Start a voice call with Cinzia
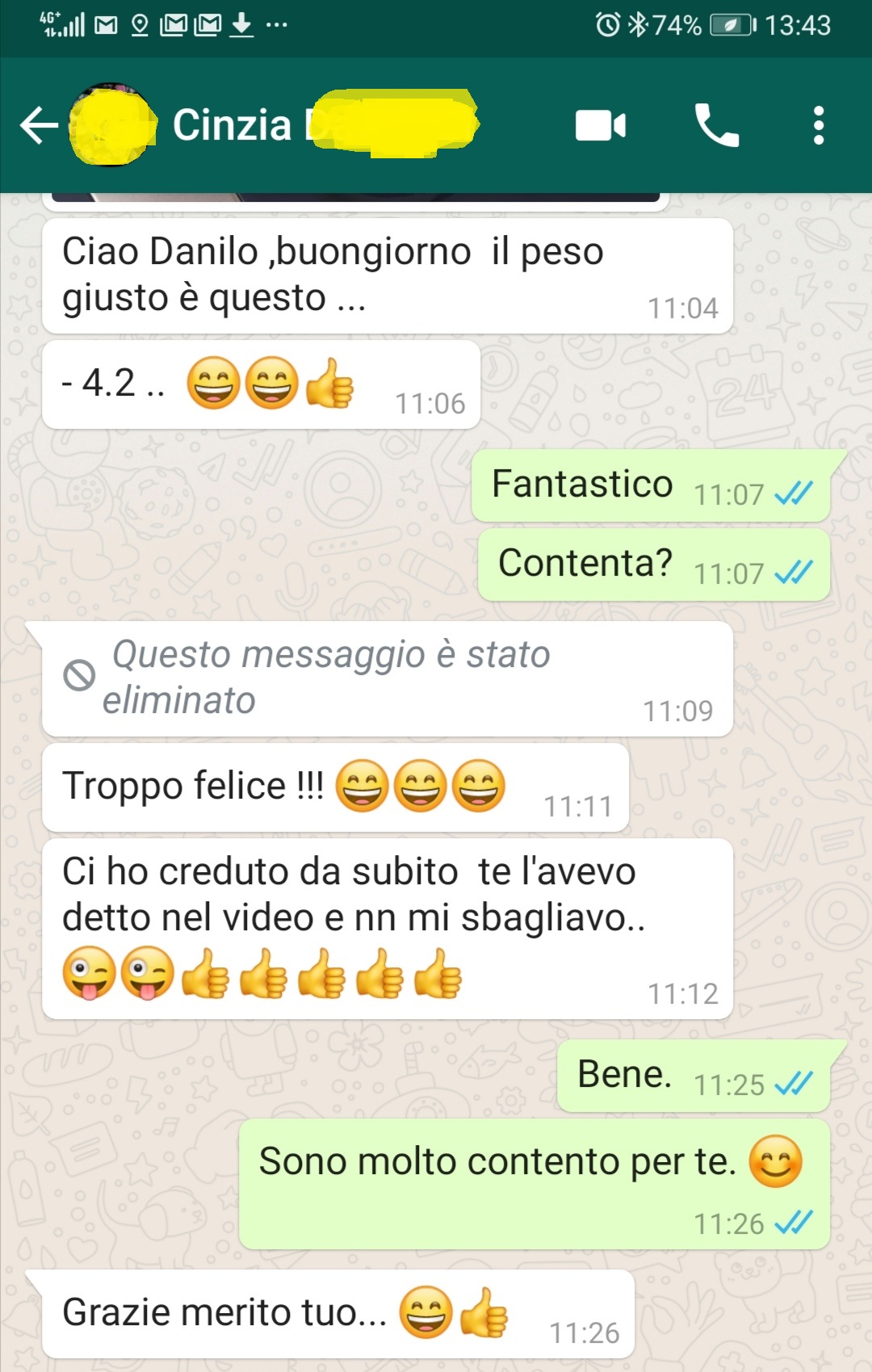Screen dimensions: 872x1372 (x=716, y=126)
